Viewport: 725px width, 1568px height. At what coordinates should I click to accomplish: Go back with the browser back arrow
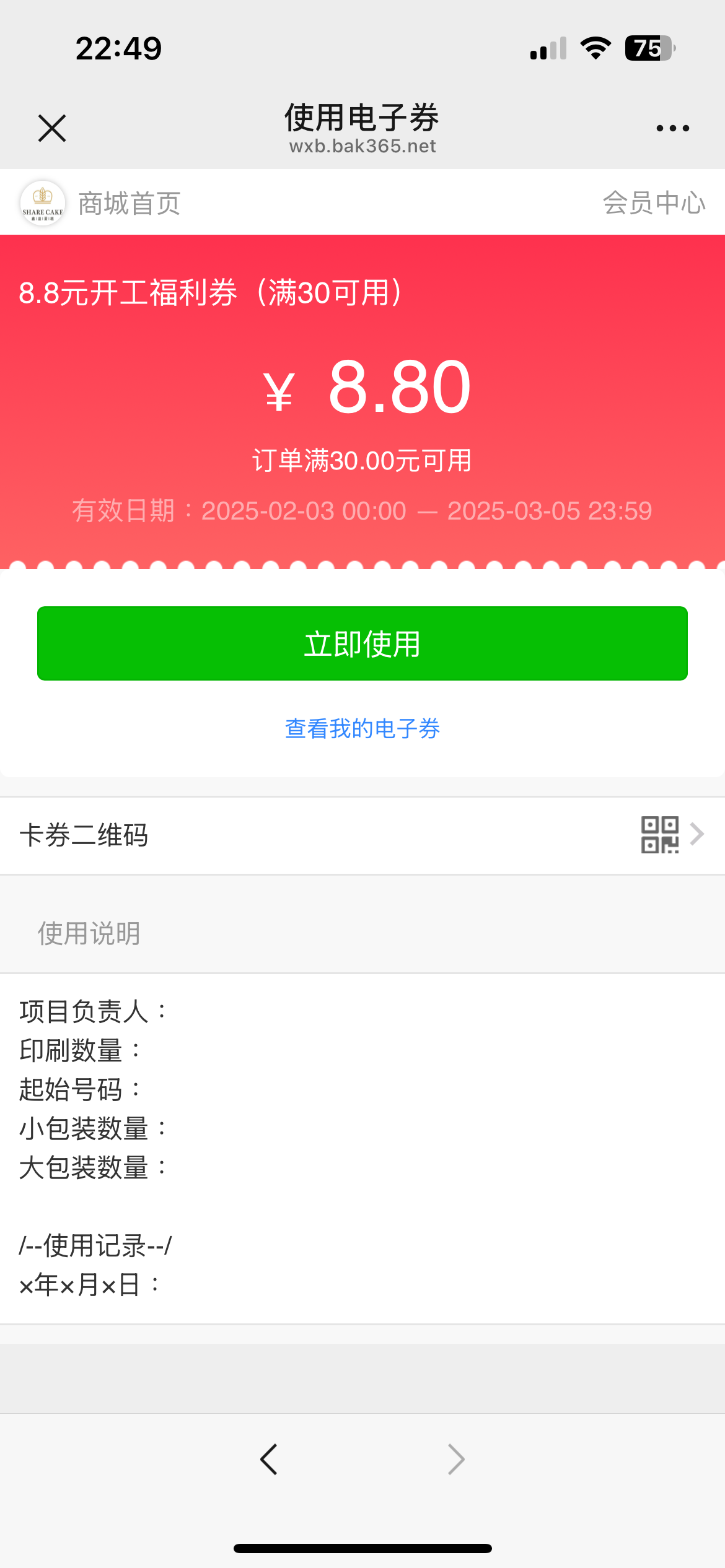[269, 1459]
